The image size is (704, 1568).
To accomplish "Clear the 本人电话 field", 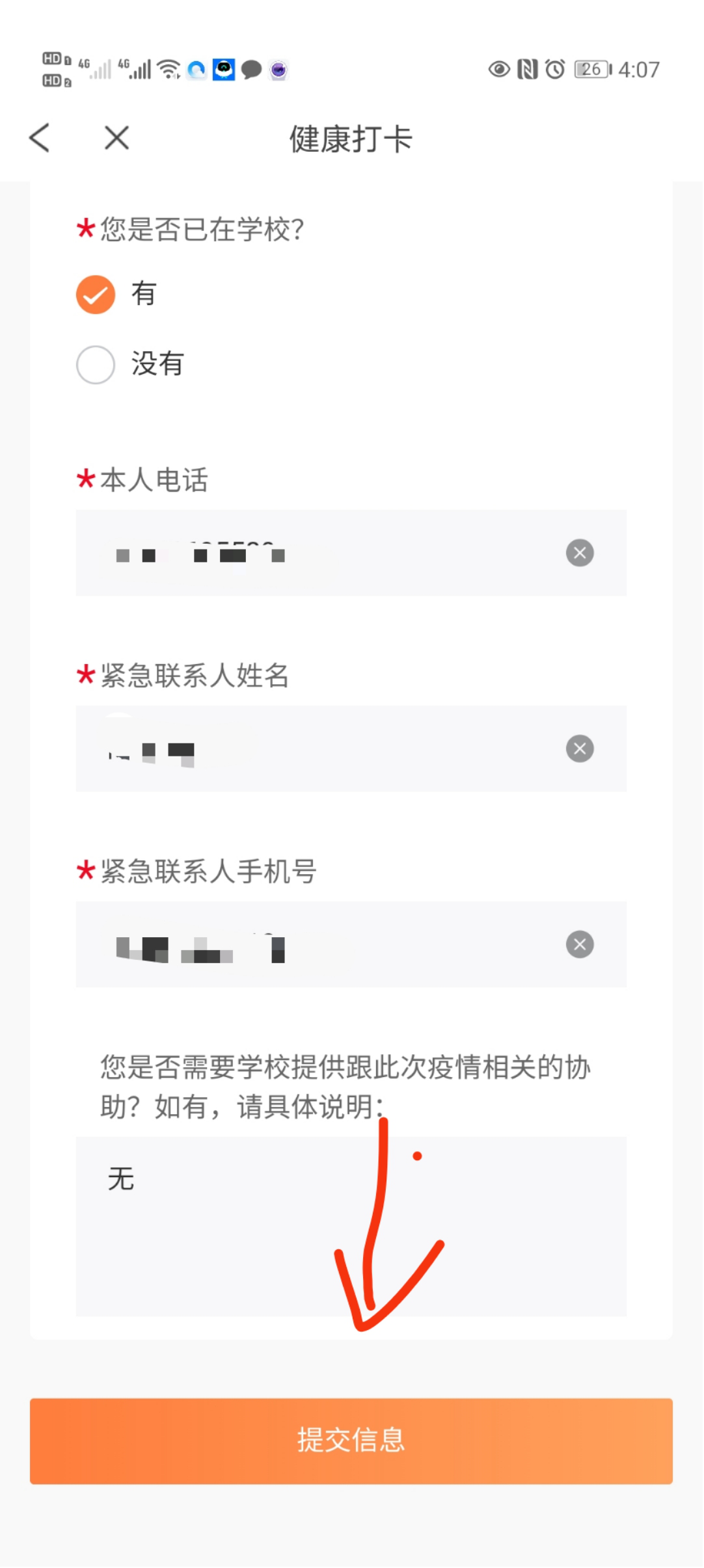I will [x=580, y=553].
